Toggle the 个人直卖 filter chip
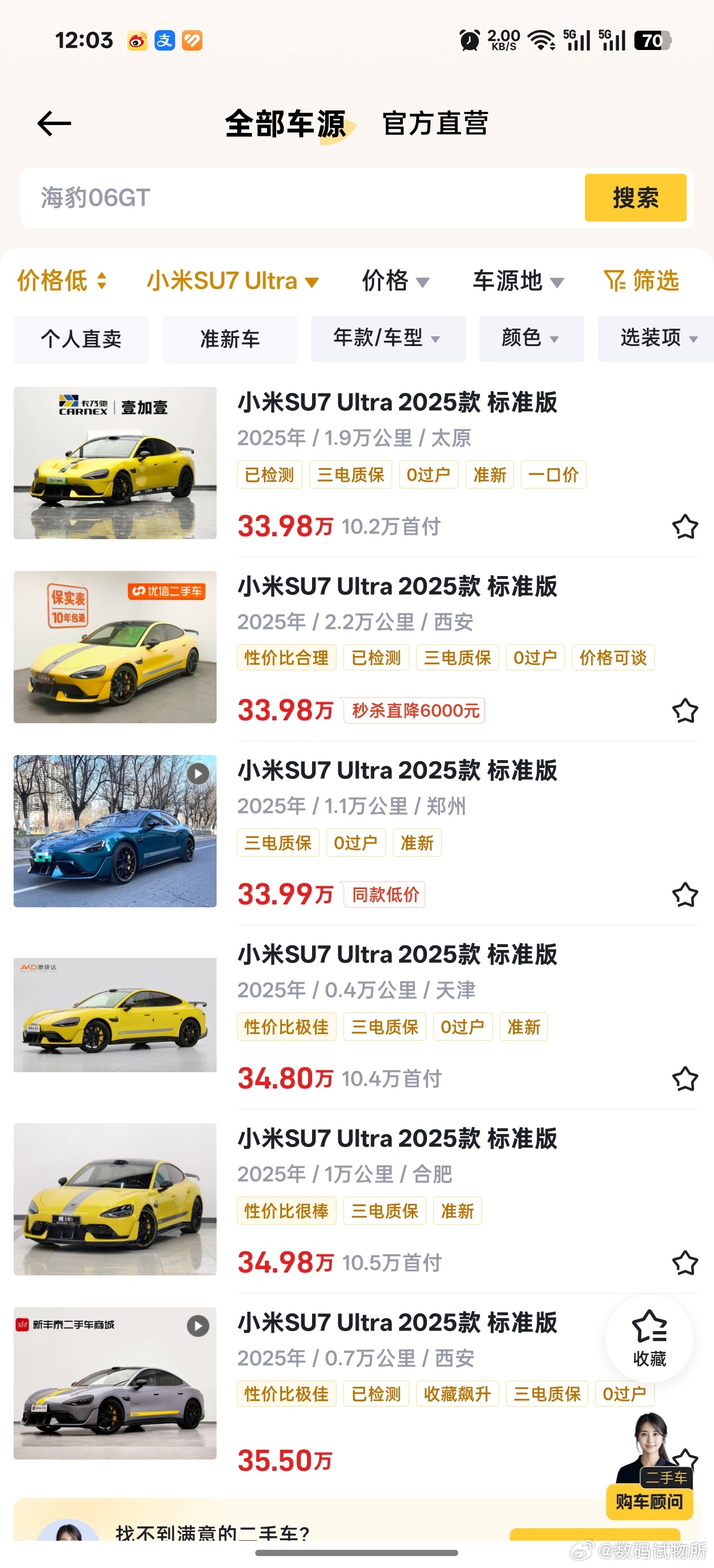714x1568 pixels. (x=81, y=340)
